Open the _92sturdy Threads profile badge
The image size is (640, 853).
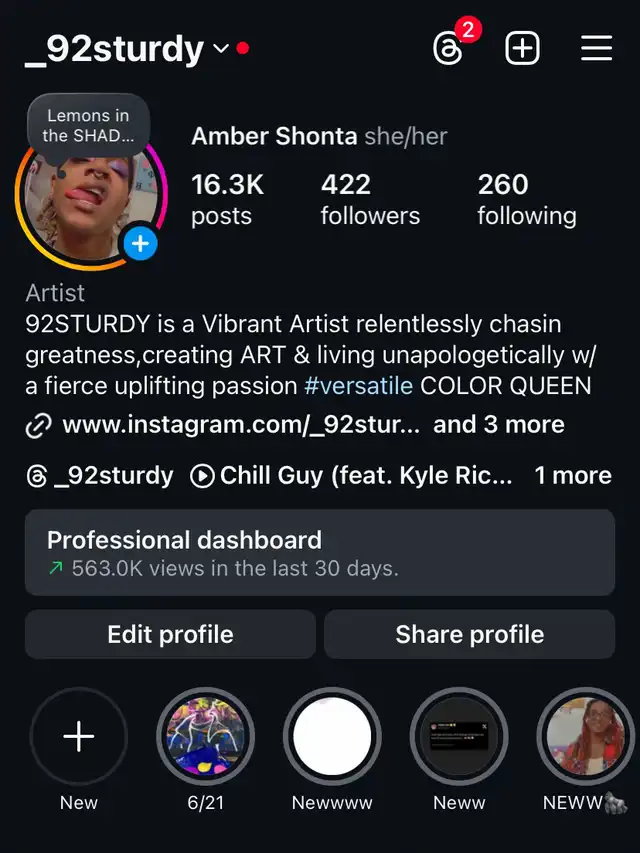pos(100,476)
